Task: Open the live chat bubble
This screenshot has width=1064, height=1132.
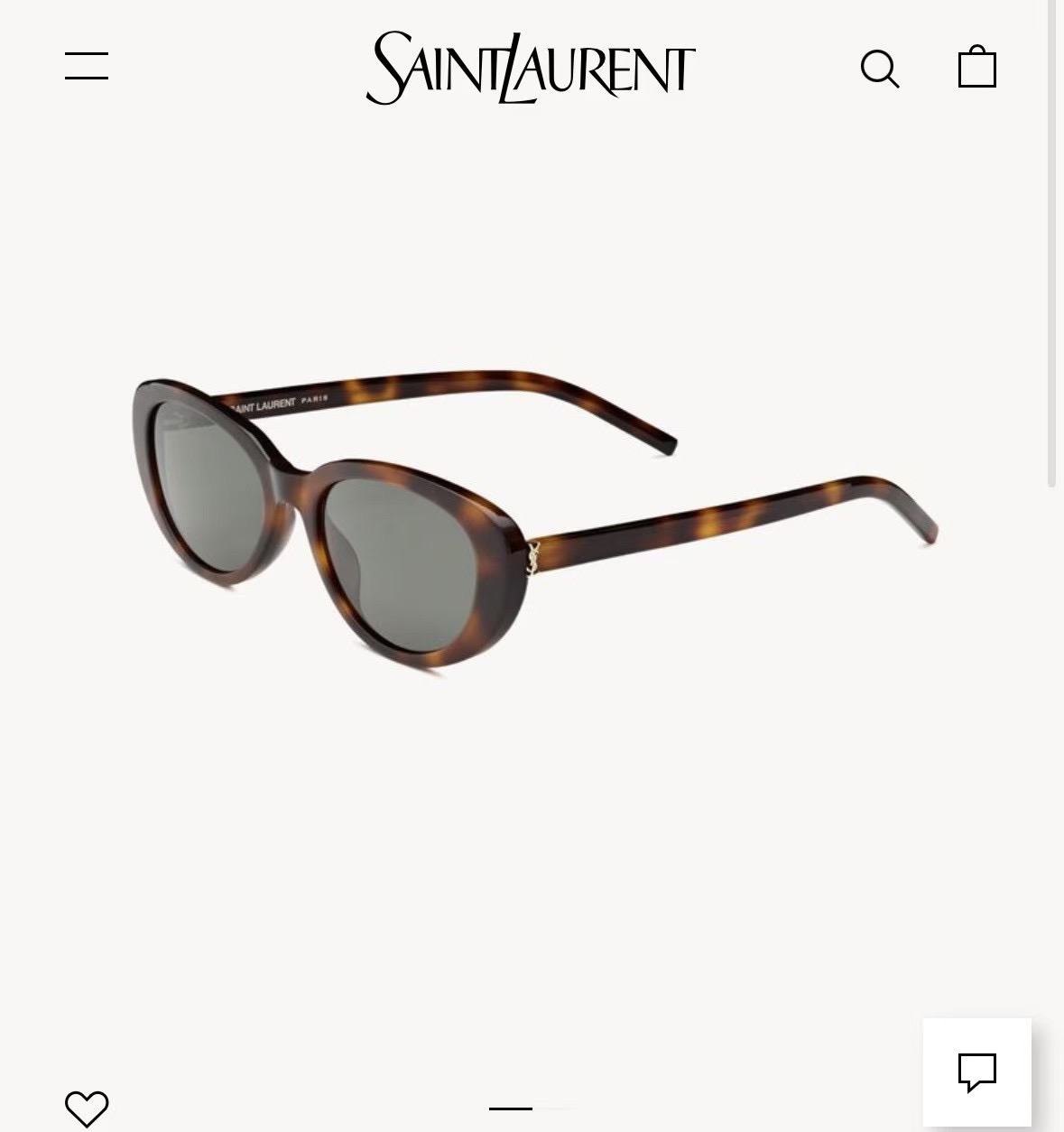Action: click(976, 1072)
